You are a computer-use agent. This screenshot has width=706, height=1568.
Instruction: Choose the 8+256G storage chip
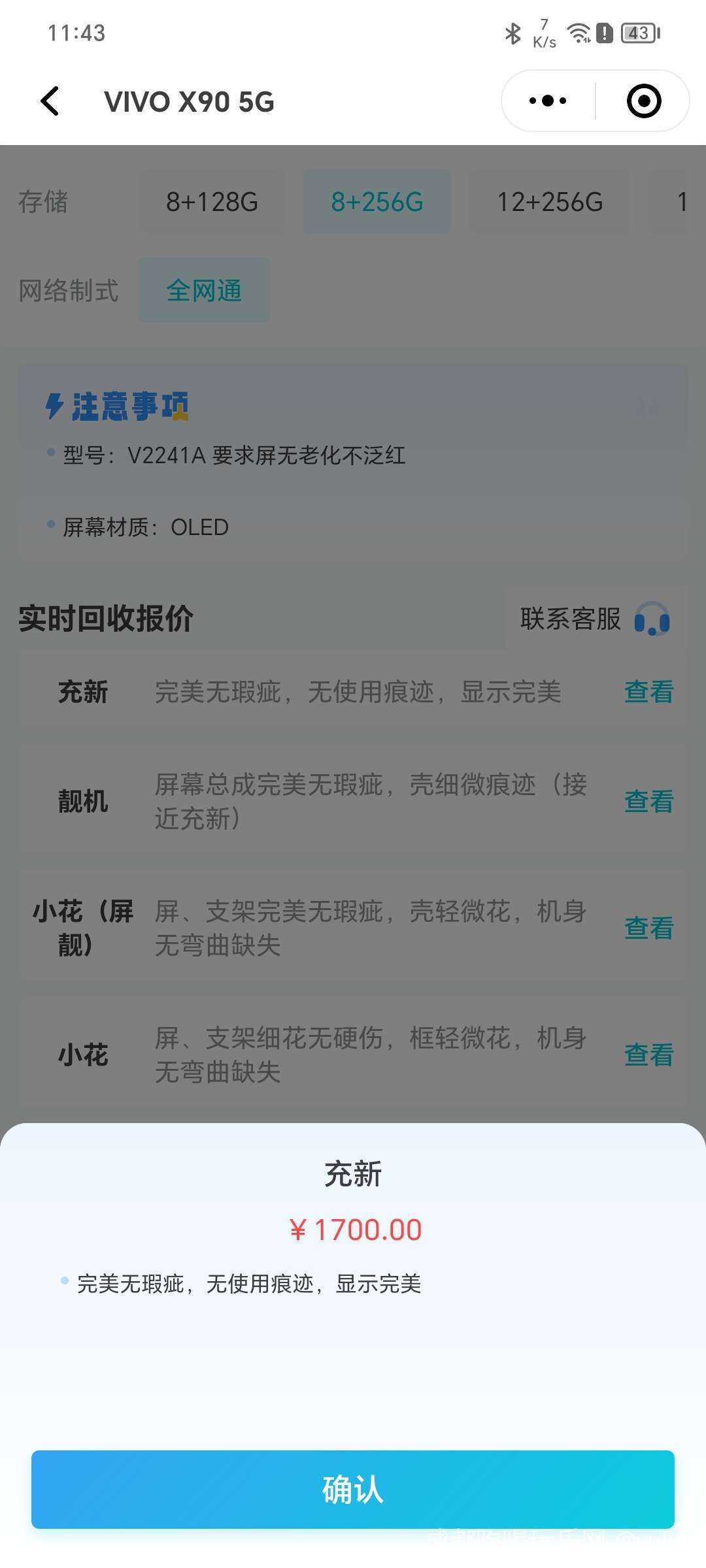tap(377, 202)
